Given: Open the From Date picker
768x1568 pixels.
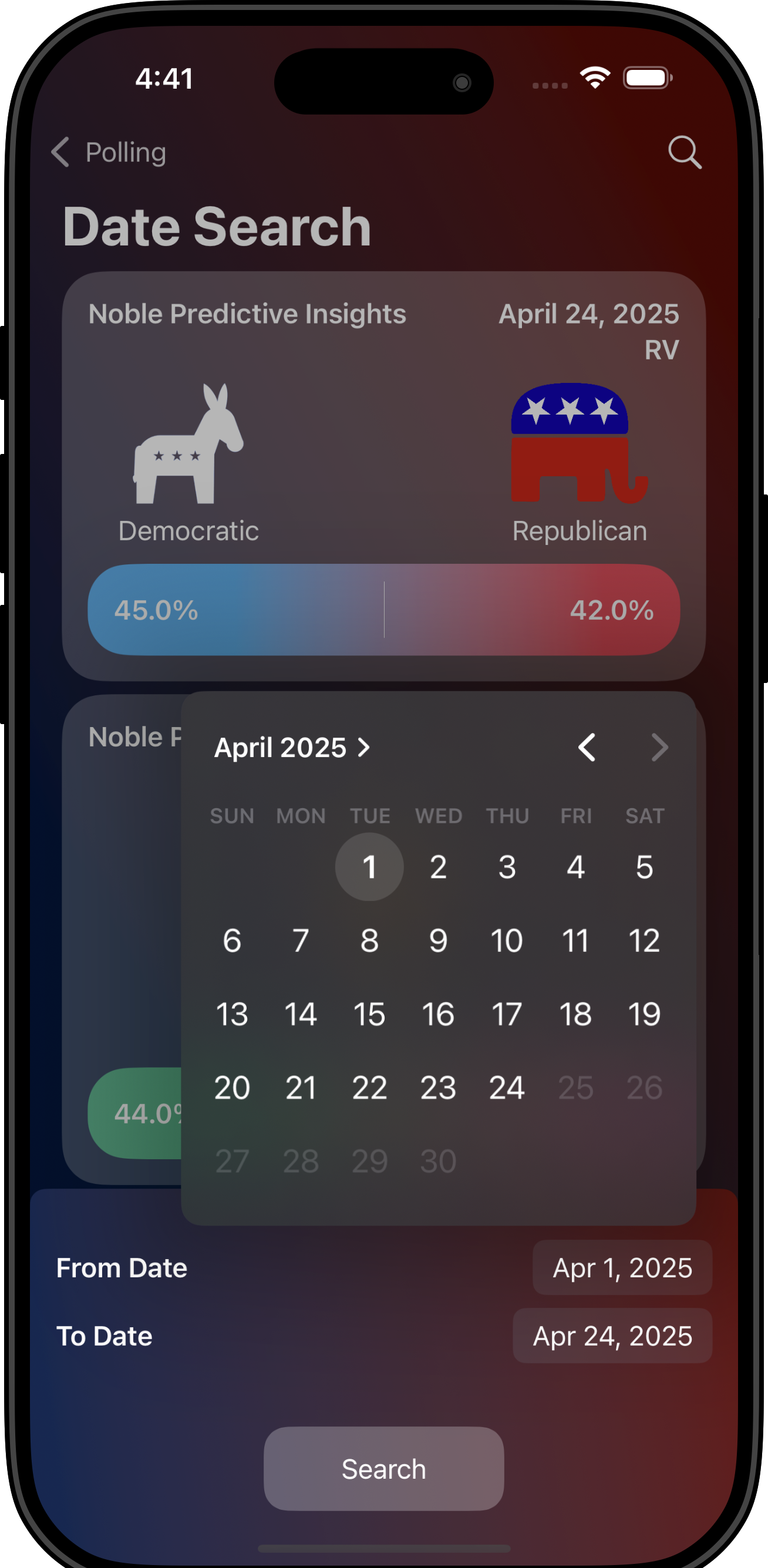Looking at the screenshot, I should tap(622, 1268).
